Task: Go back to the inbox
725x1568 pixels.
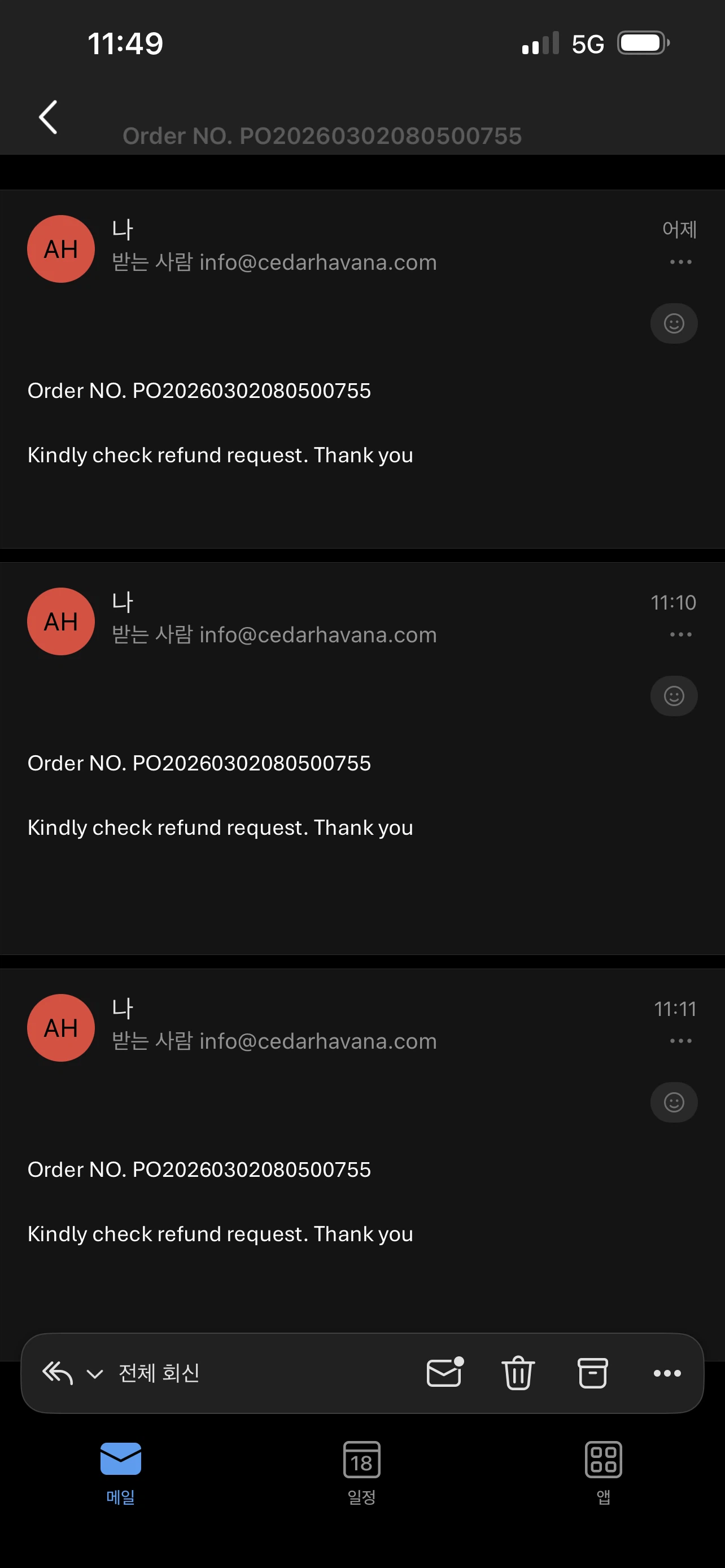Action: pos(48,117)
